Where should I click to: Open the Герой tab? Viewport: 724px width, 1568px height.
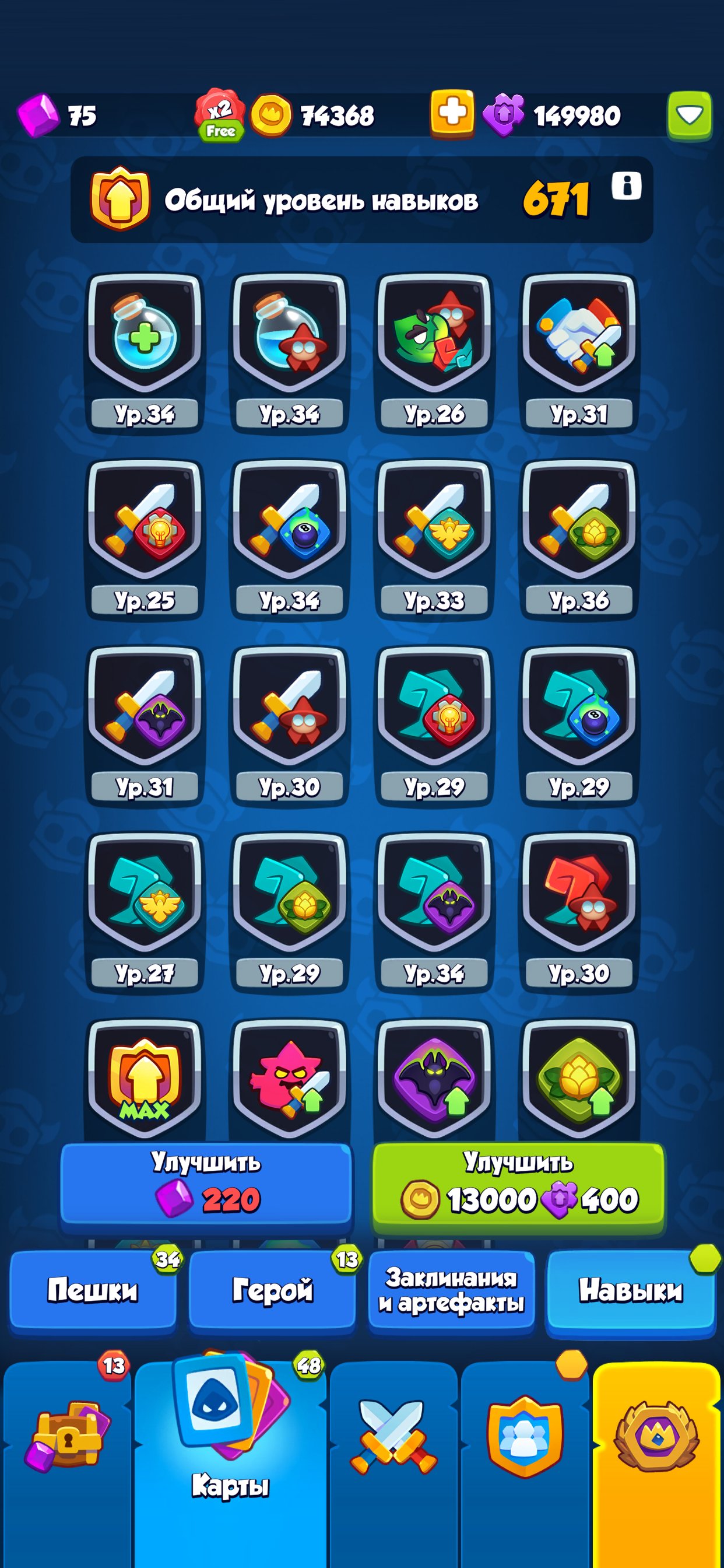272,1290
